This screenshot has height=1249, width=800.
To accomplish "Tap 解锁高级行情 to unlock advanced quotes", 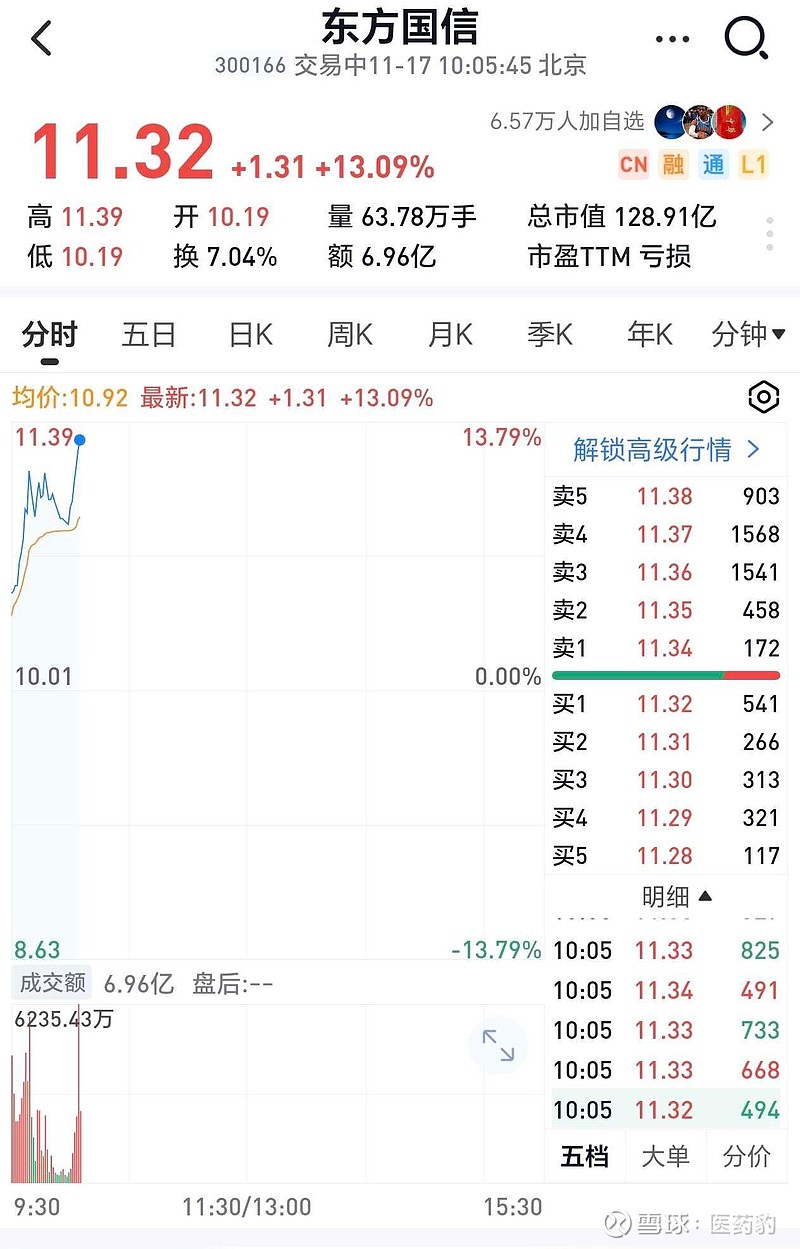I will point(666,450).
